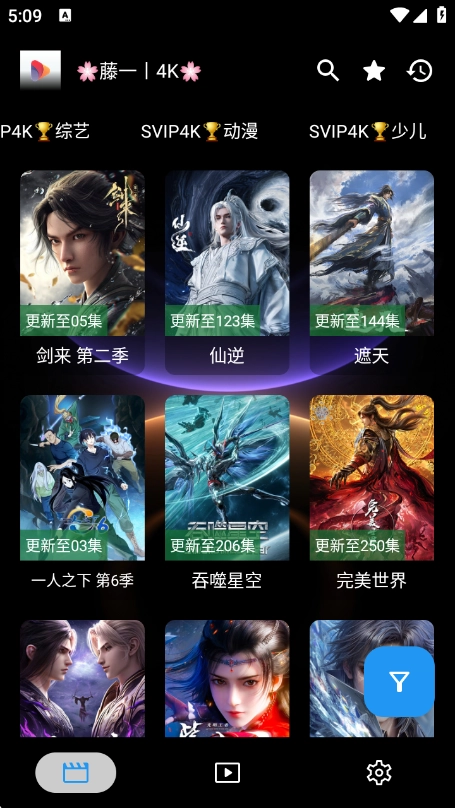Viewport: 455px width, 808px height.
Task: Switch to the live play bottom tab
Action: [227, 772]
